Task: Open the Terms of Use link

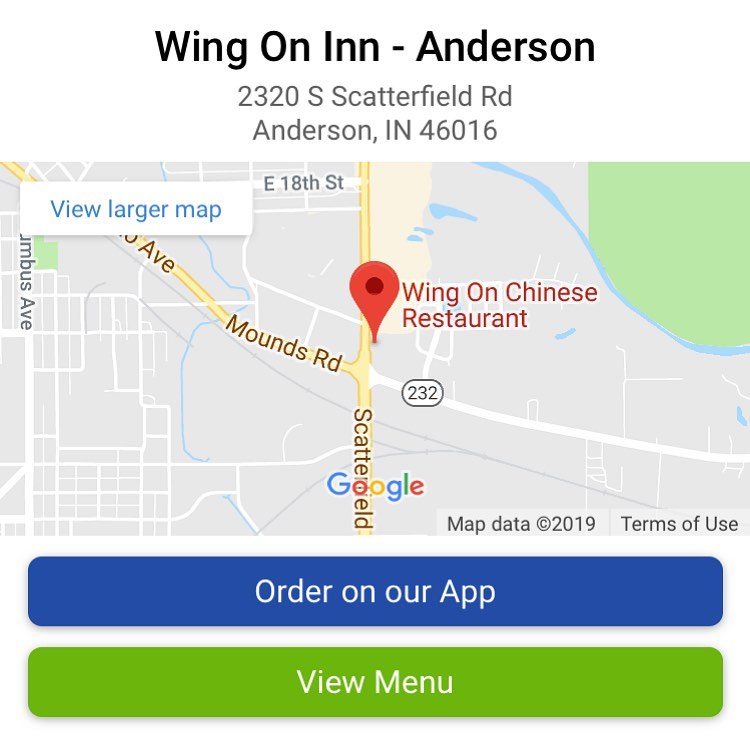Action: 679,524
